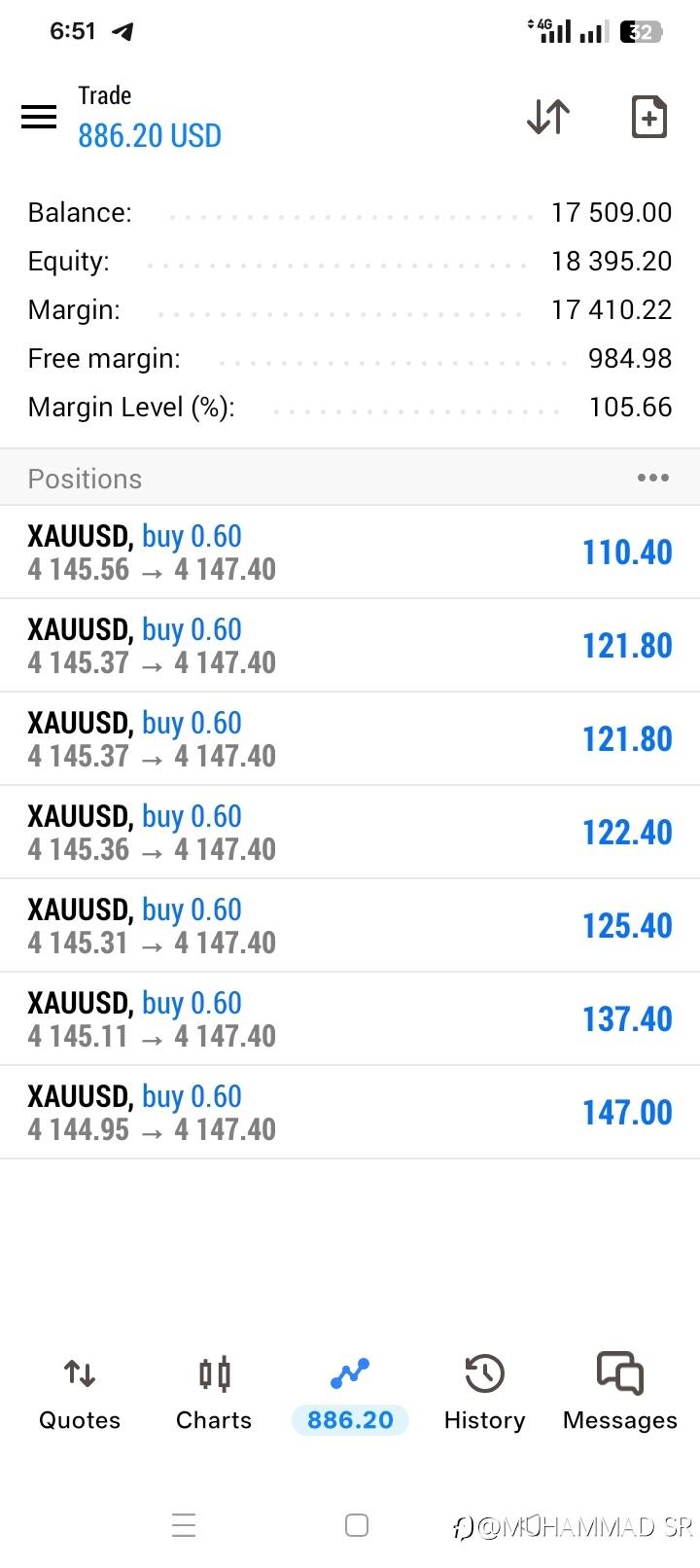This screenshot has width=700, height=1568.
Task: Expand XAUUSD position opened at 4 145.36
Action: (x=350, y=832)
